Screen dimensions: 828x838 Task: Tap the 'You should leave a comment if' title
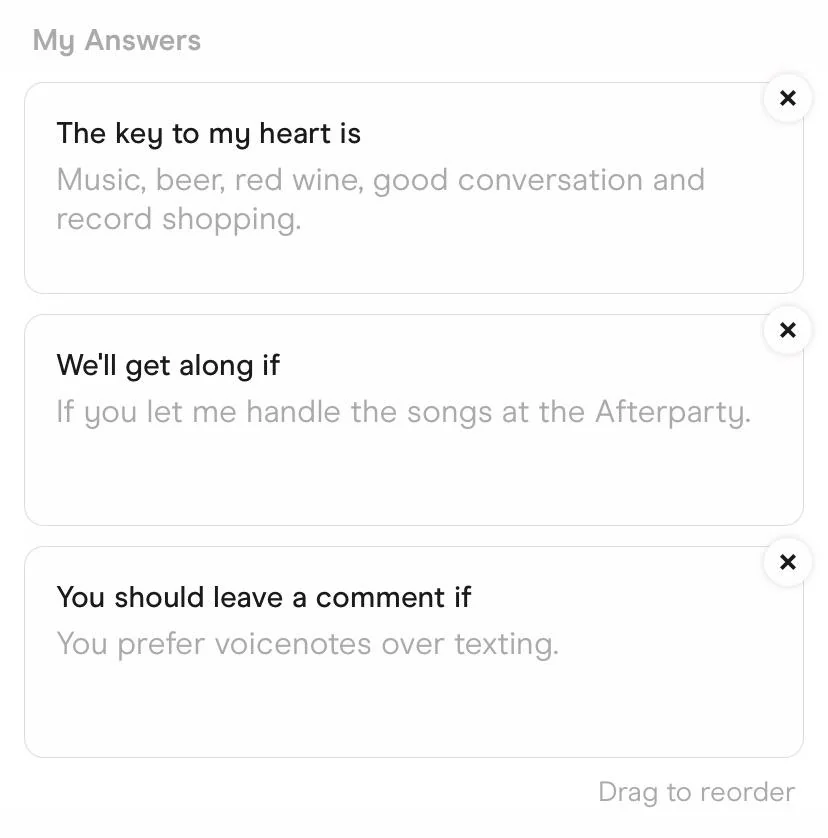(x=264, y=597)
